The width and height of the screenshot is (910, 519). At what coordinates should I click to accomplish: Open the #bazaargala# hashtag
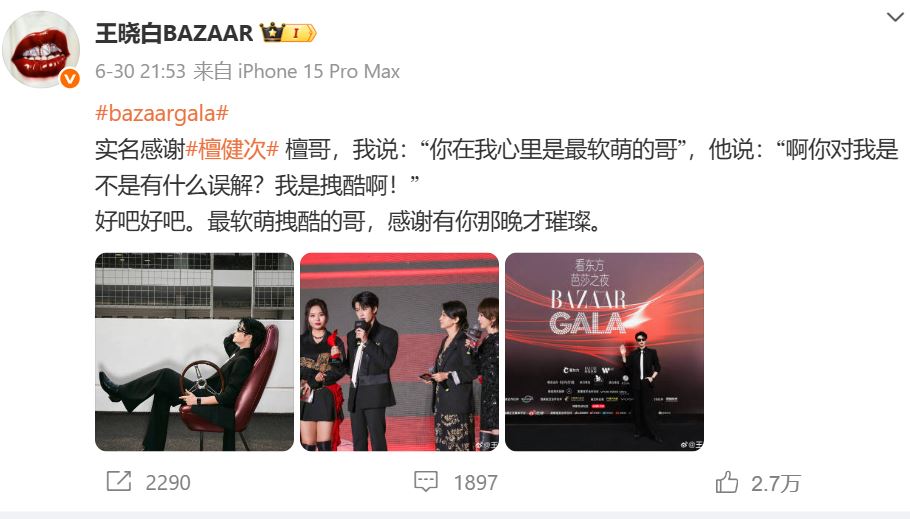click(162, 112)
